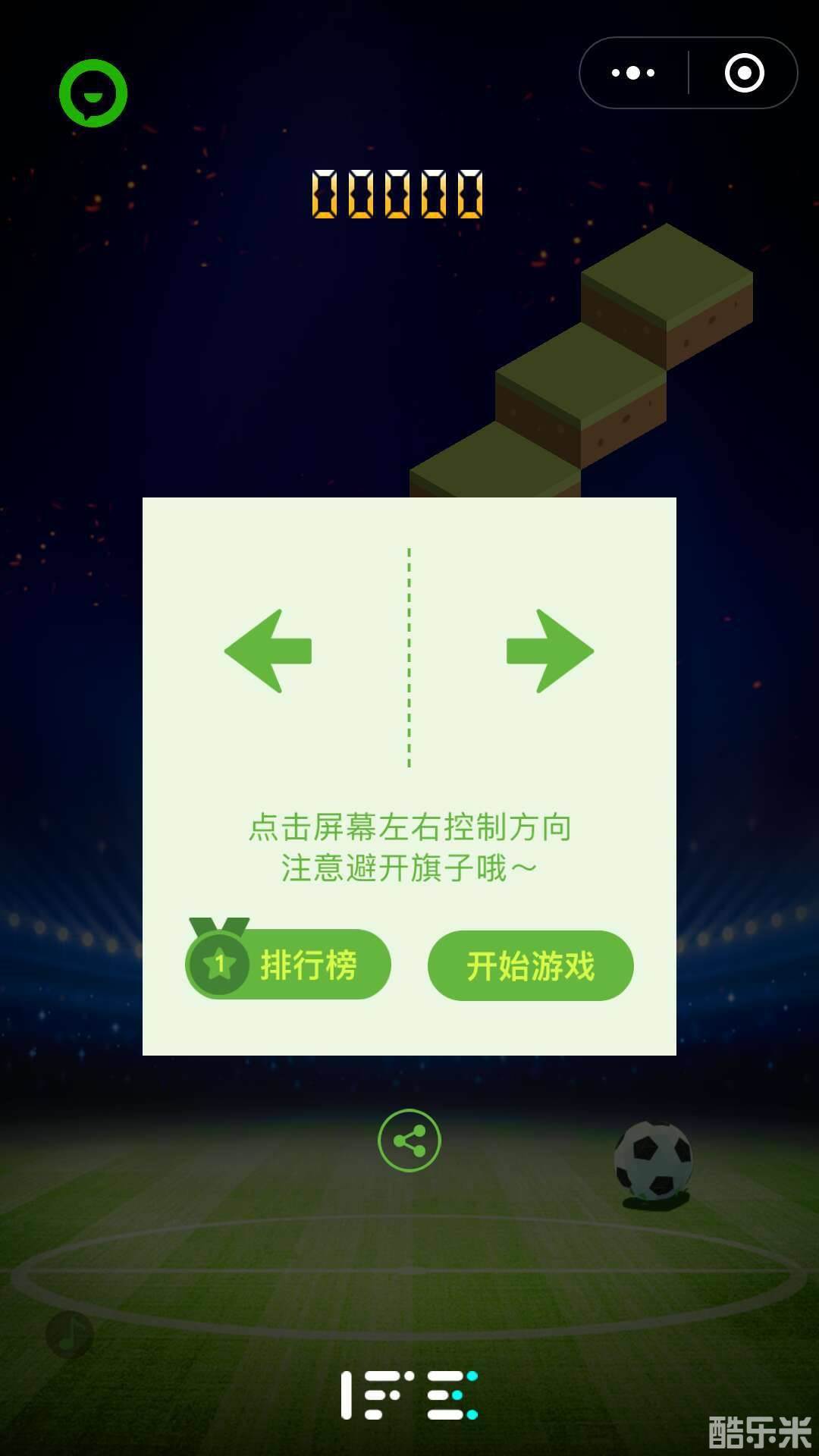The width and height of the screenshot is (819, 1456).
Task: Click the circular exit button top-right
Action: [746, 73]
